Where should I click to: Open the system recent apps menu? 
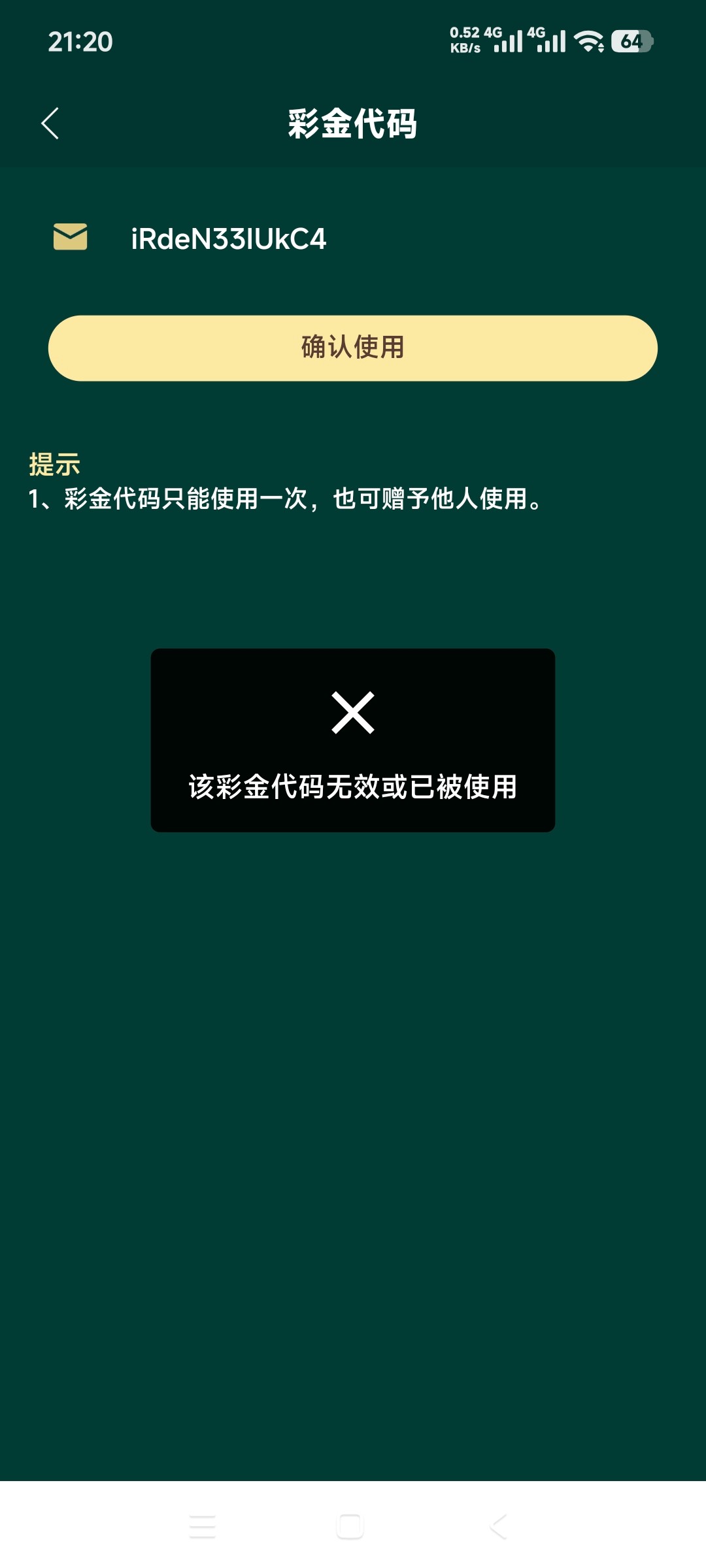point(202,1527)
